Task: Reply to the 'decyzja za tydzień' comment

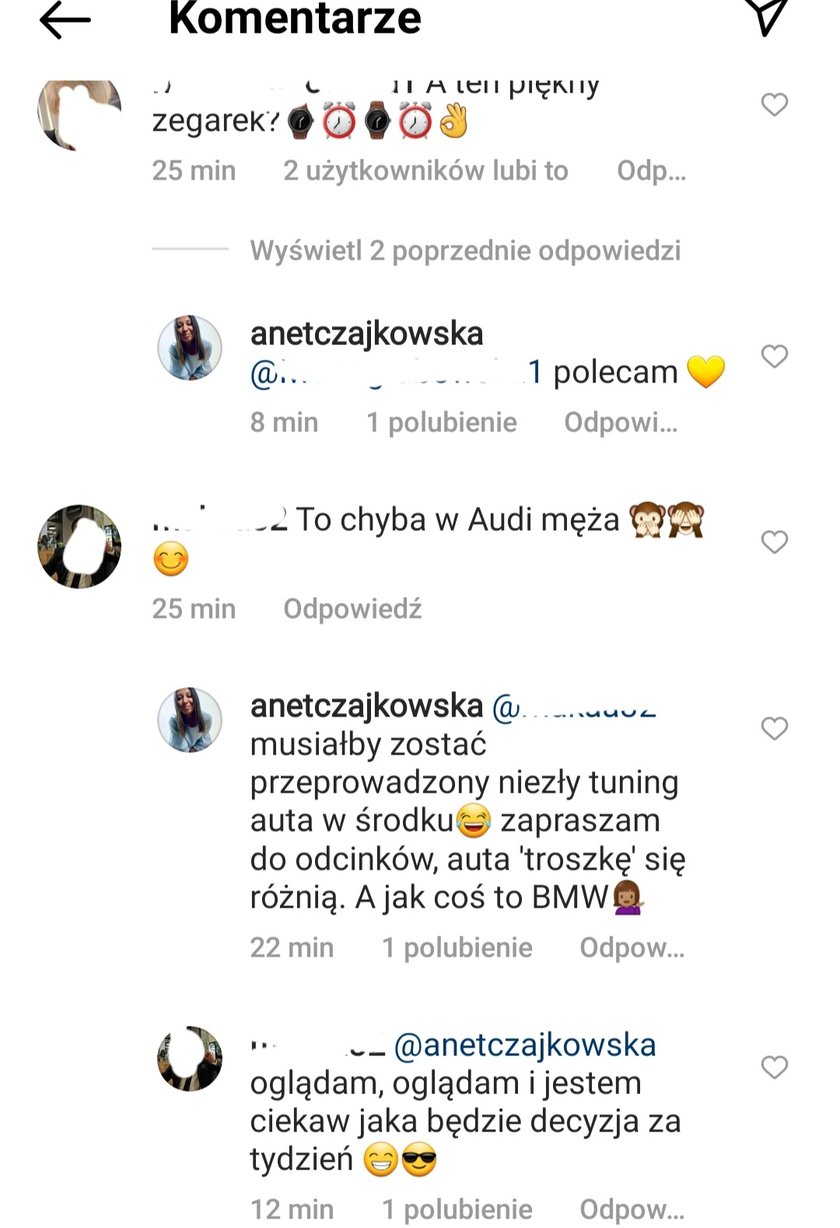Action: [631, 1209]
